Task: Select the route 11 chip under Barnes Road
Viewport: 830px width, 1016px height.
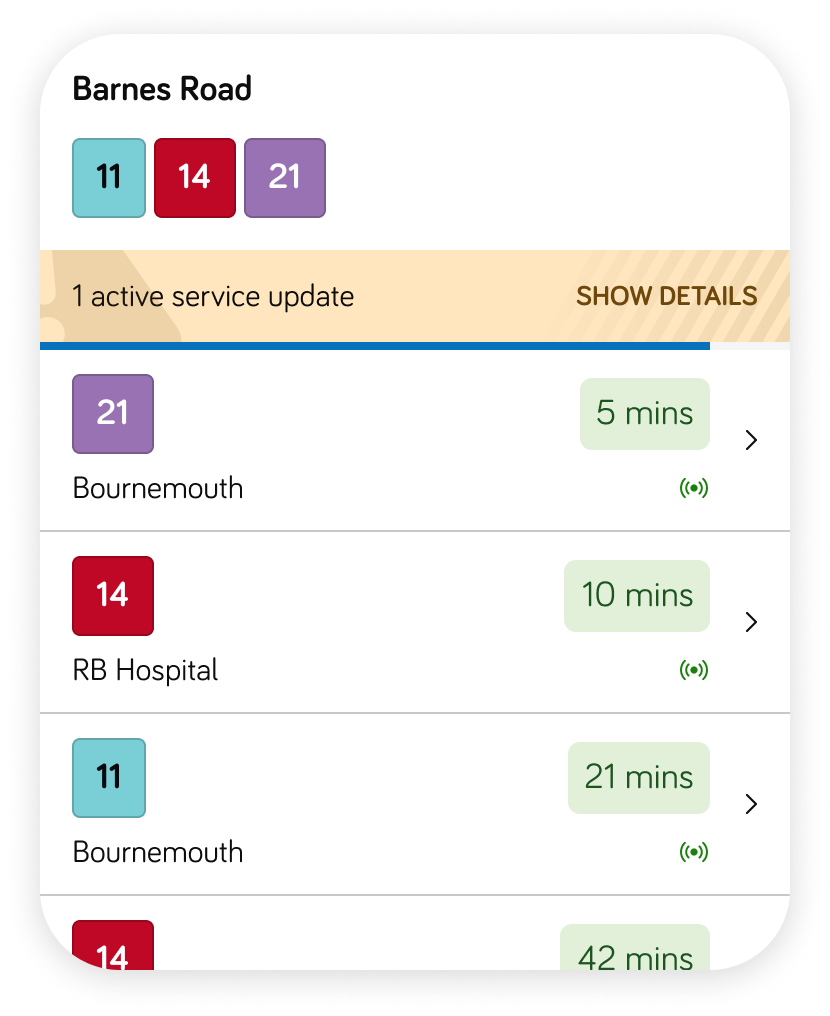Action: [x=109, y=178]
